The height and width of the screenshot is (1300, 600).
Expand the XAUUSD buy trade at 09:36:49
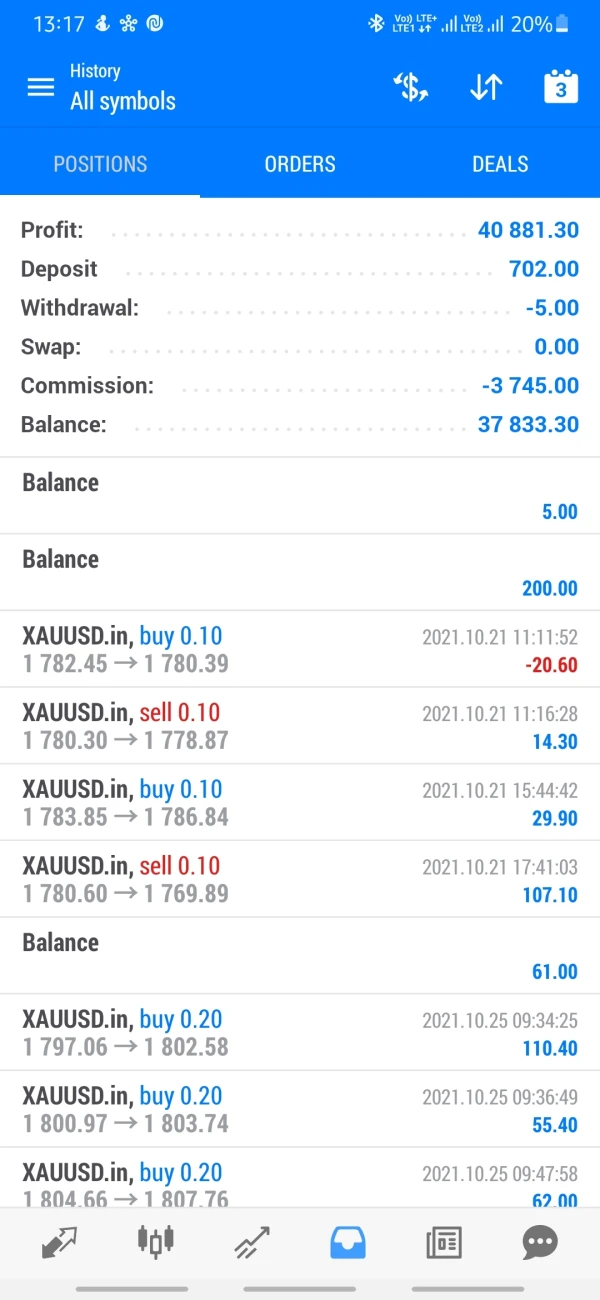click(x=300, y=1110)
